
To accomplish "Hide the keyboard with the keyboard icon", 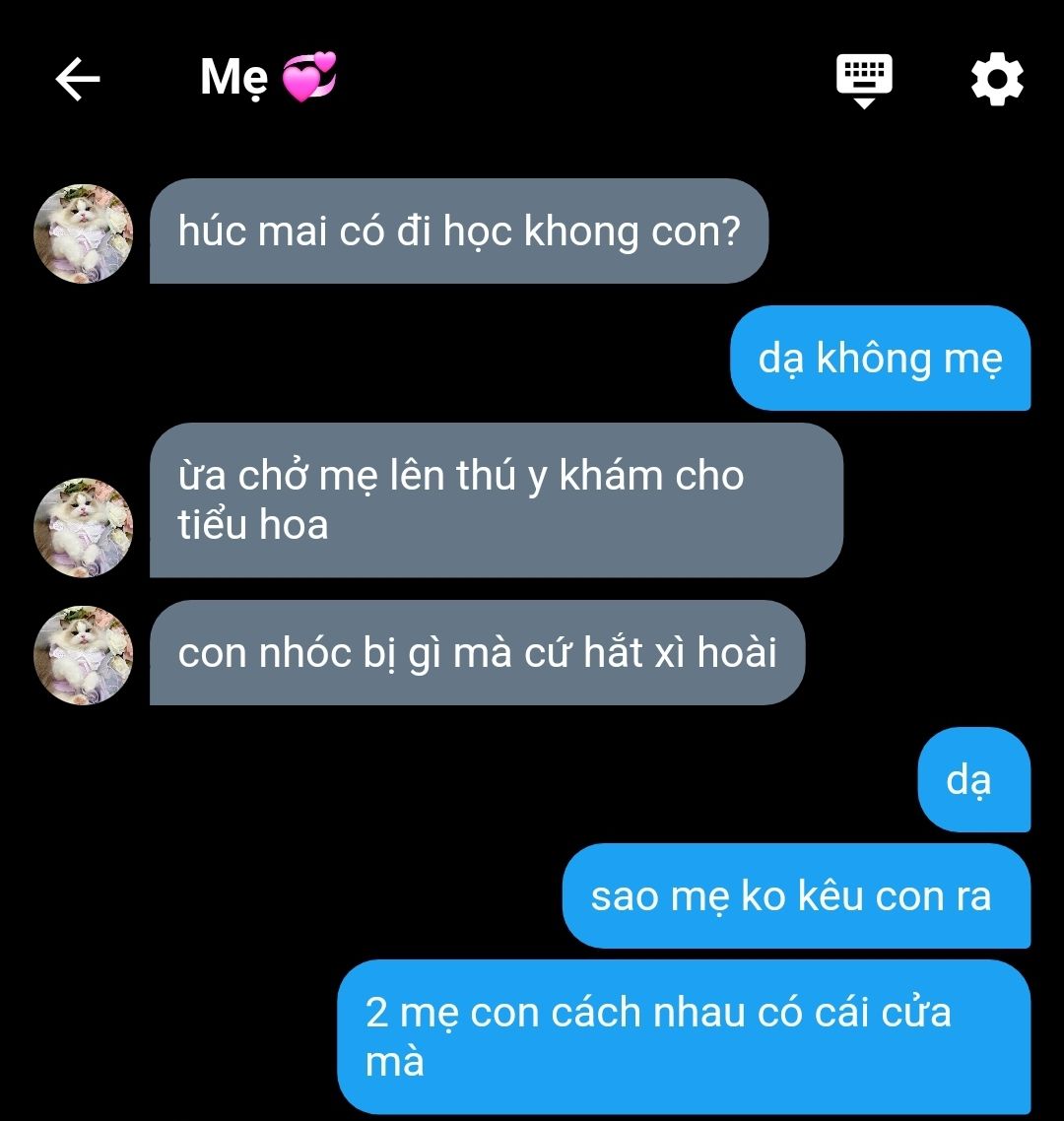I will (x=864, y=80).
